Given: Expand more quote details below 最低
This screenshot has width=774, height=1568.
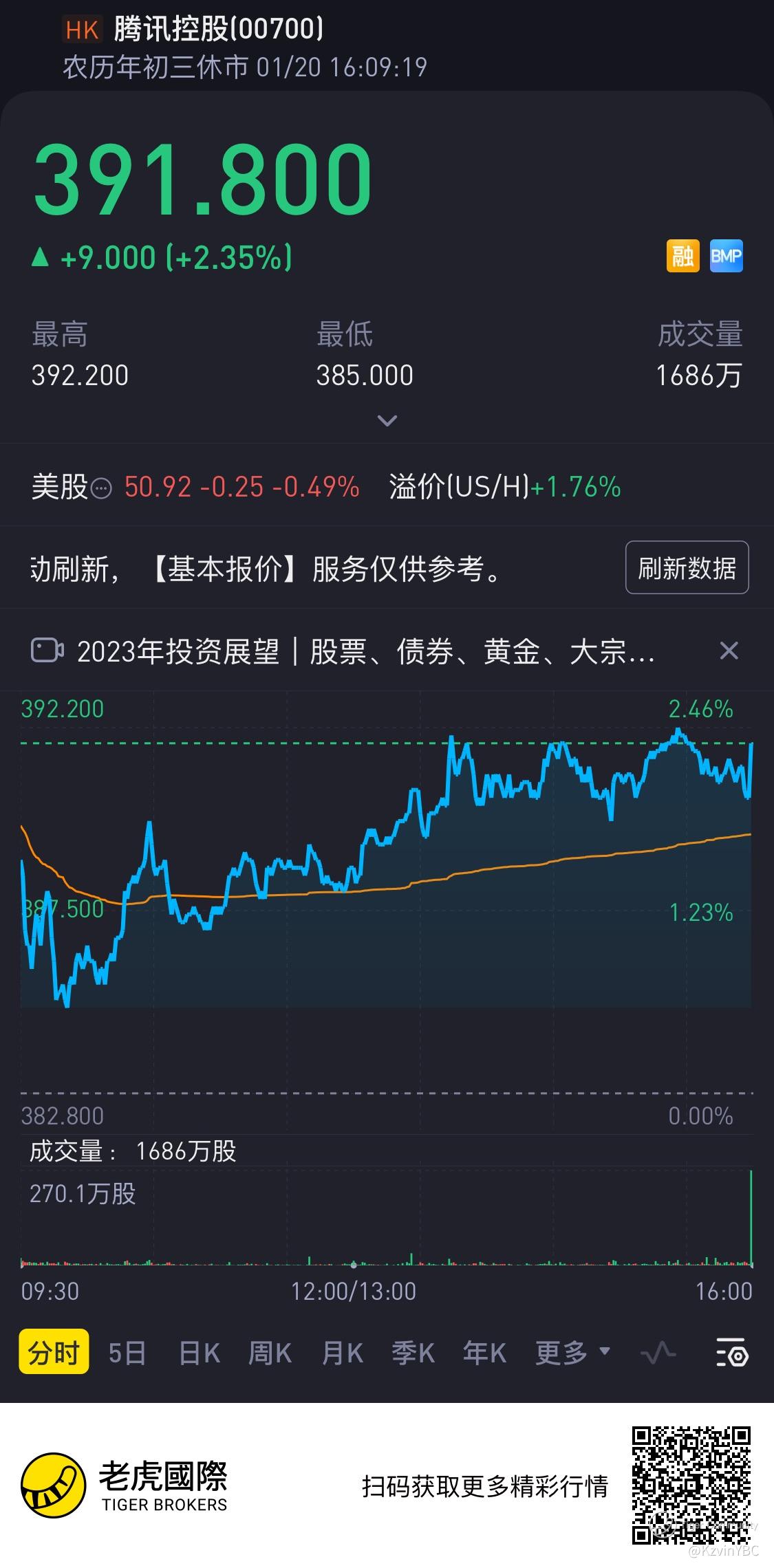Looking at the screenshot, I should point(387,420).
